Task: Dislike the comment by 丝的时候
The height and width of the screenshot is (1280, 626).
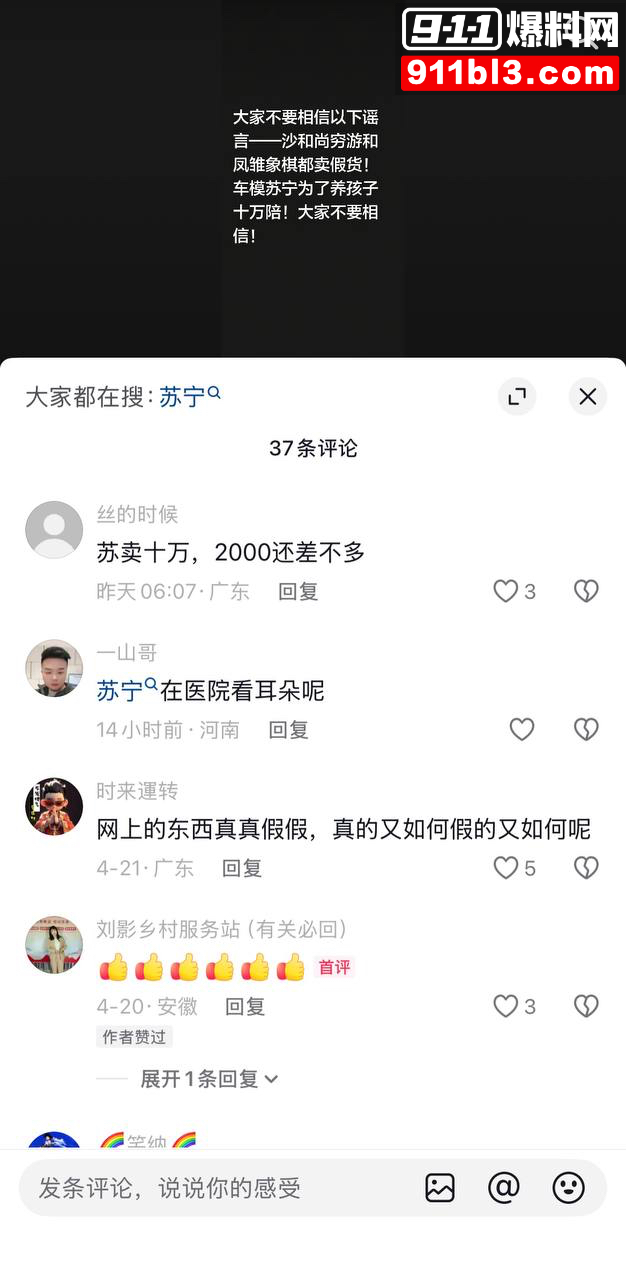Action: click(x=586, y=591)
